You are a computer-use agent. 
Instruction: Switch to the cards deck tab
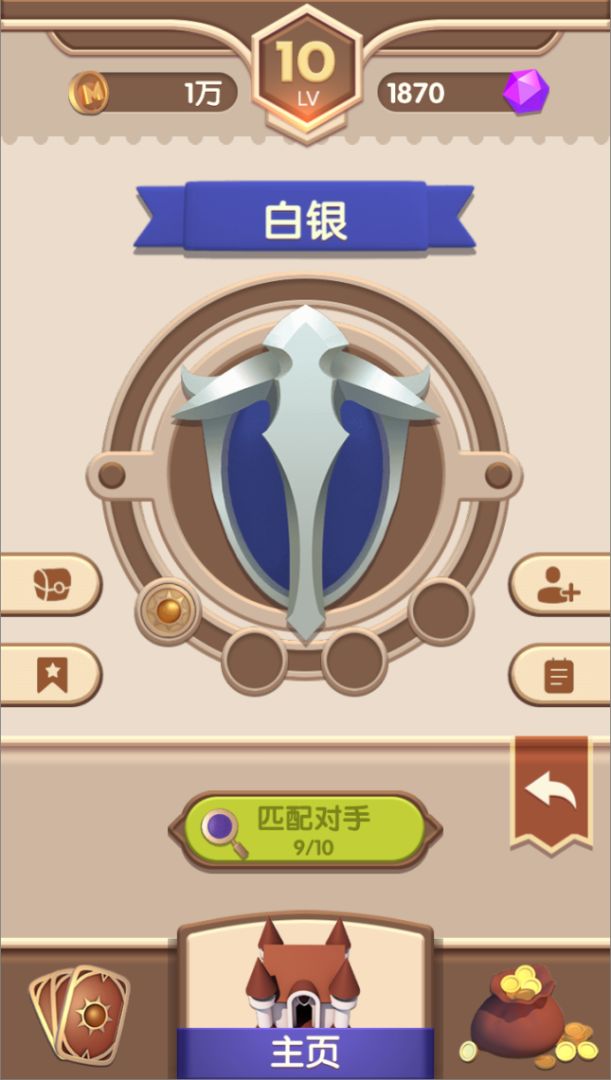[x=80, y=1015]
